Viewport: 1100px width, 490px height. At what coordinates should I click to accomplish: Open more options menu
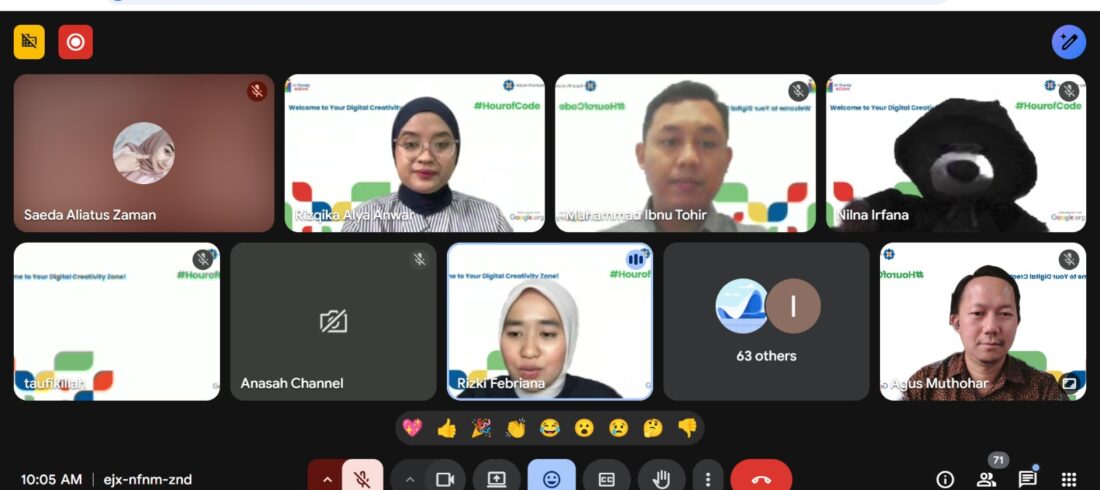708,479
